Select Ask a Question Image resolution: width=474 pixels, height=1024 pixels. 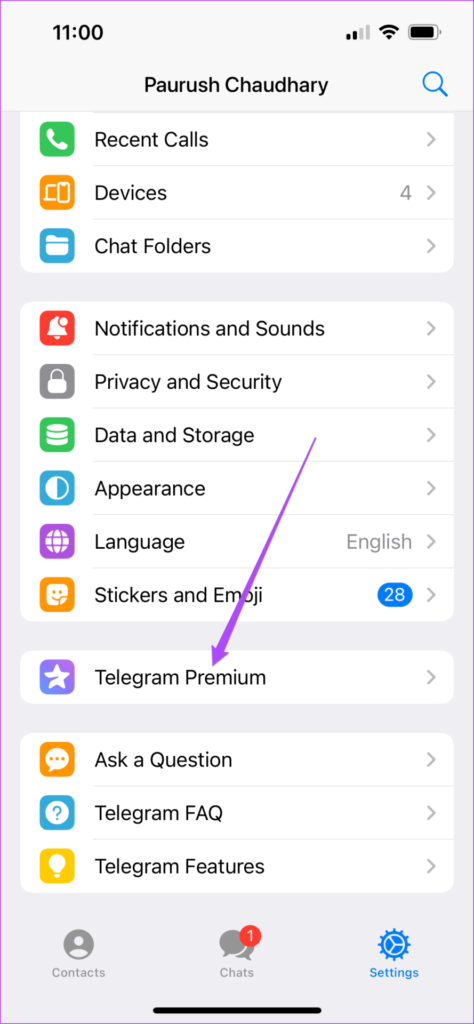coord(237,760)
